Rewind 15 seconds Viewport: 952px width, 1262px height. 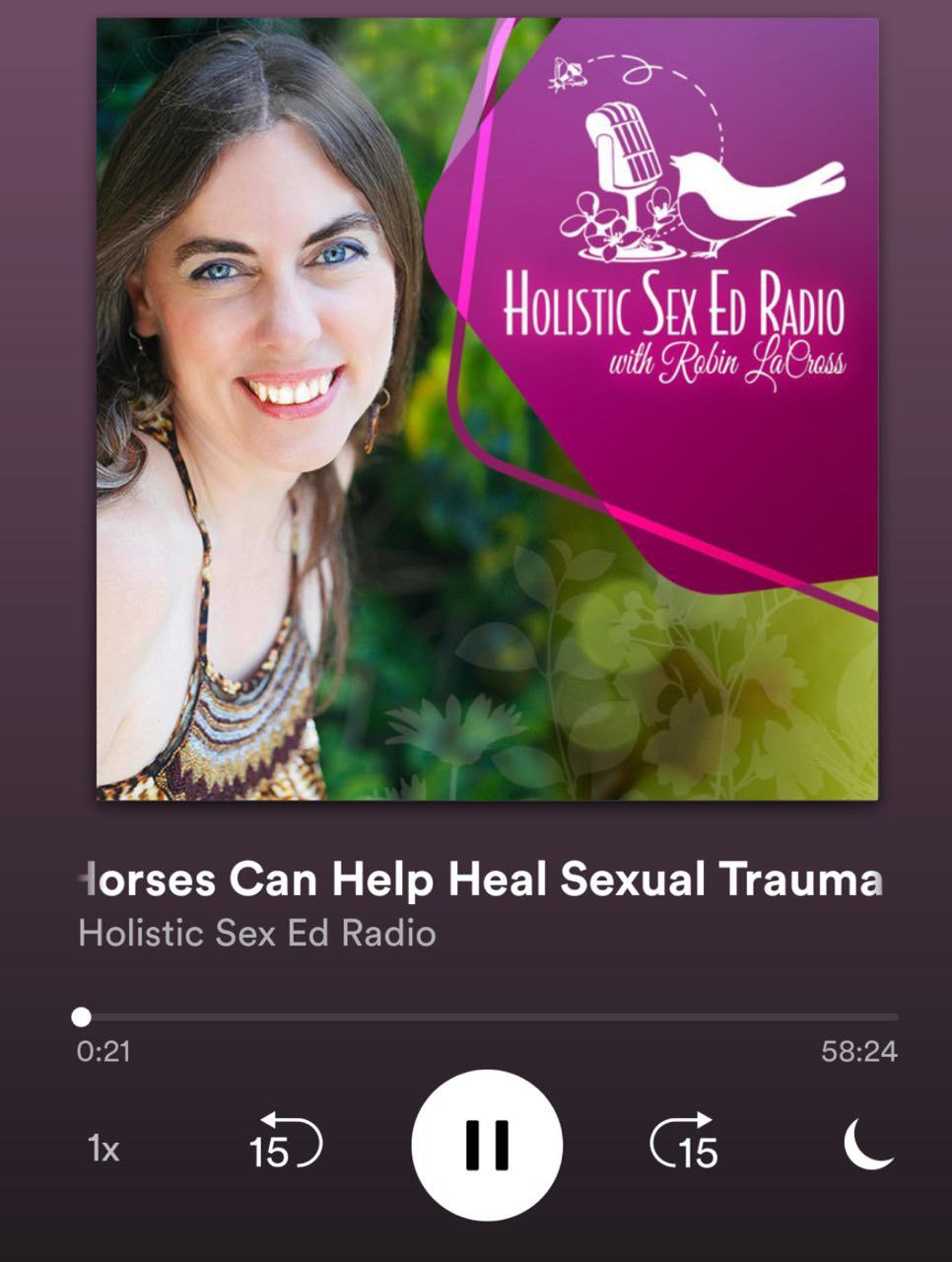[285, 1144]
